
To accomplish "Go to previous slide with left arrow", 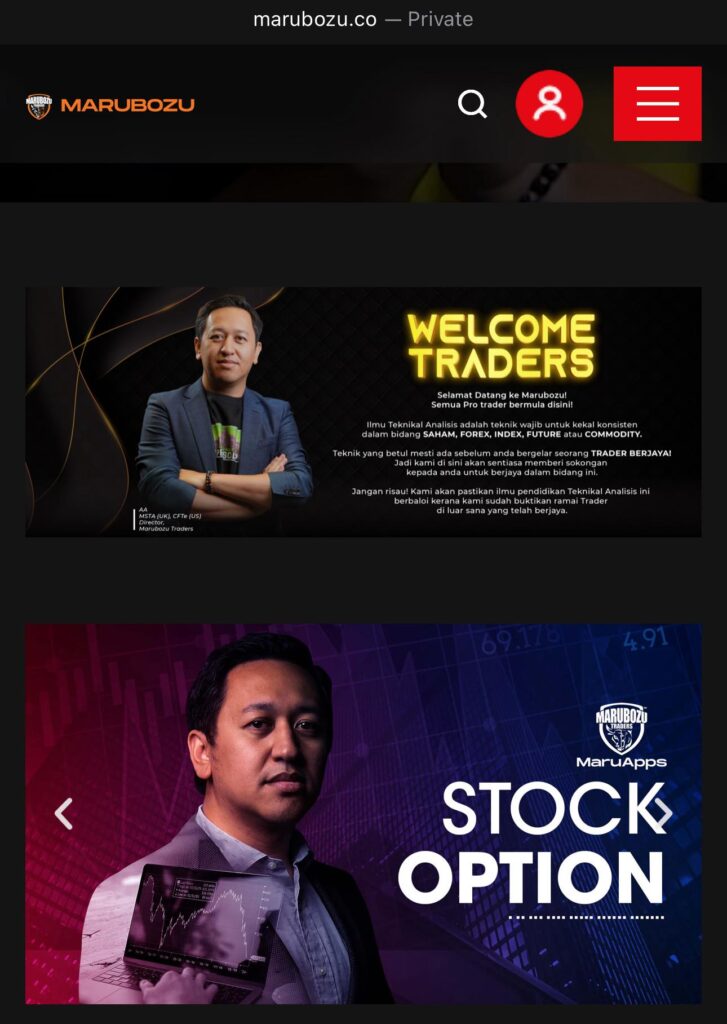I will point(63,814).
